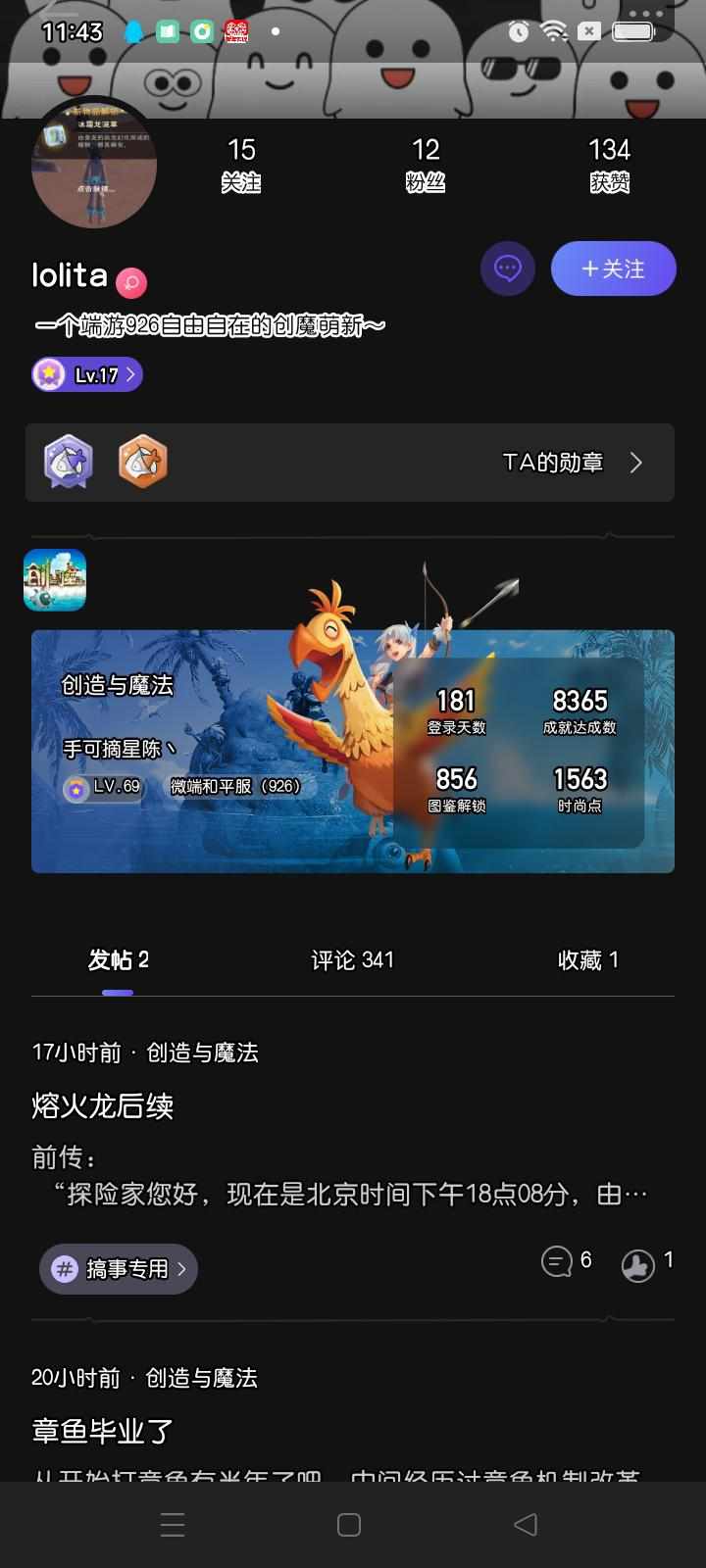Screen dimensions: 706x1568
Task: Open lolita's profile avatar
Action: [x=94, y=163]
